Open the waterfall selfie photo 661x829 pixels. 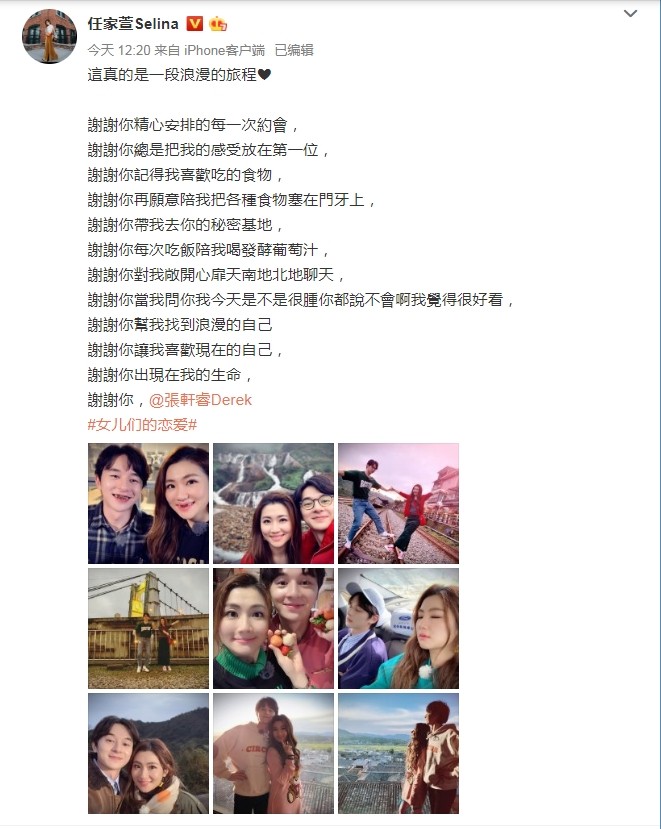coord(273,503)
